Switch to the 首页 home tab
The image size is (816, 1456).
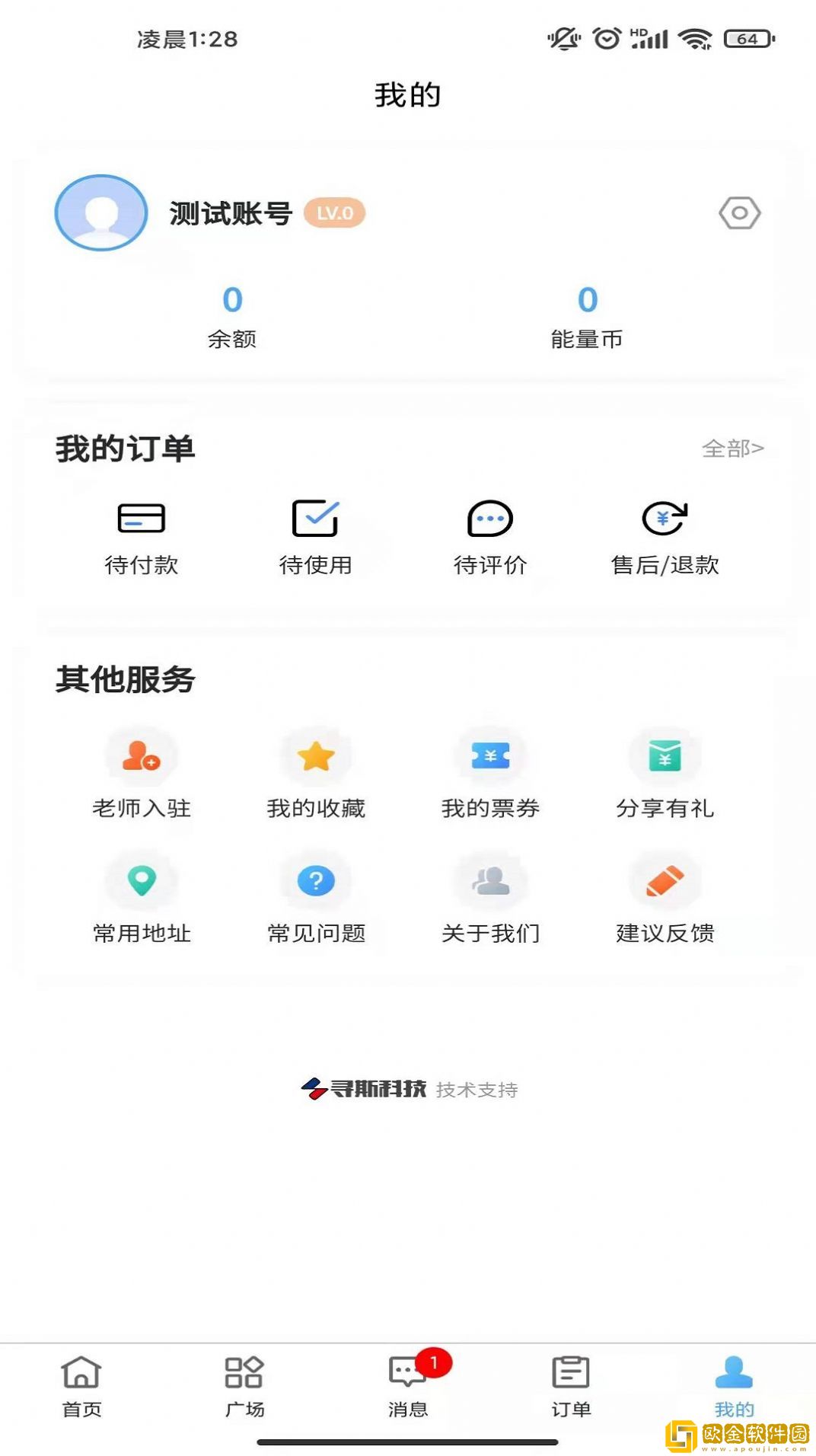[x=81, y=1386]
